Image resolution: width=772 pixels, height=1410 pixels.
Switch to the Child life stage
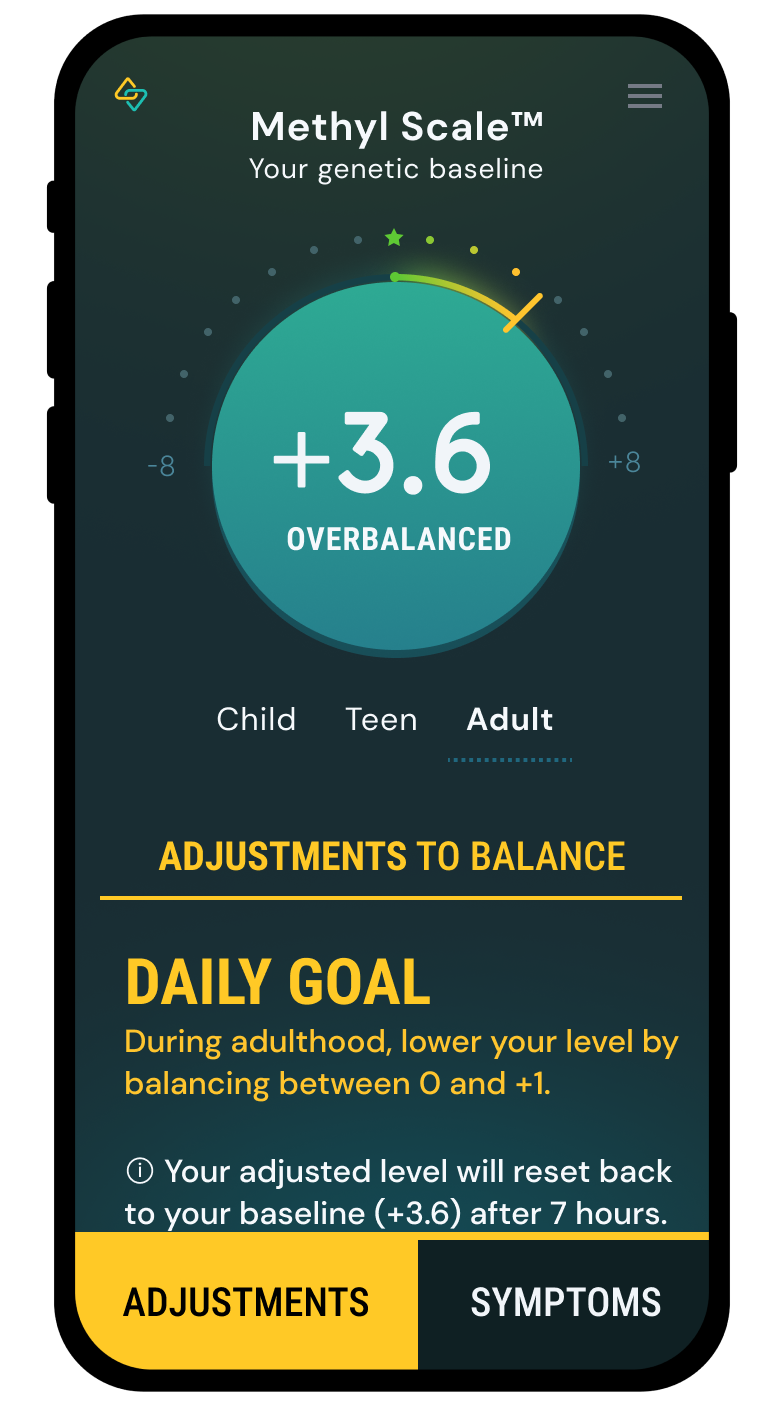pyautogui.click(x=256, y=720)
